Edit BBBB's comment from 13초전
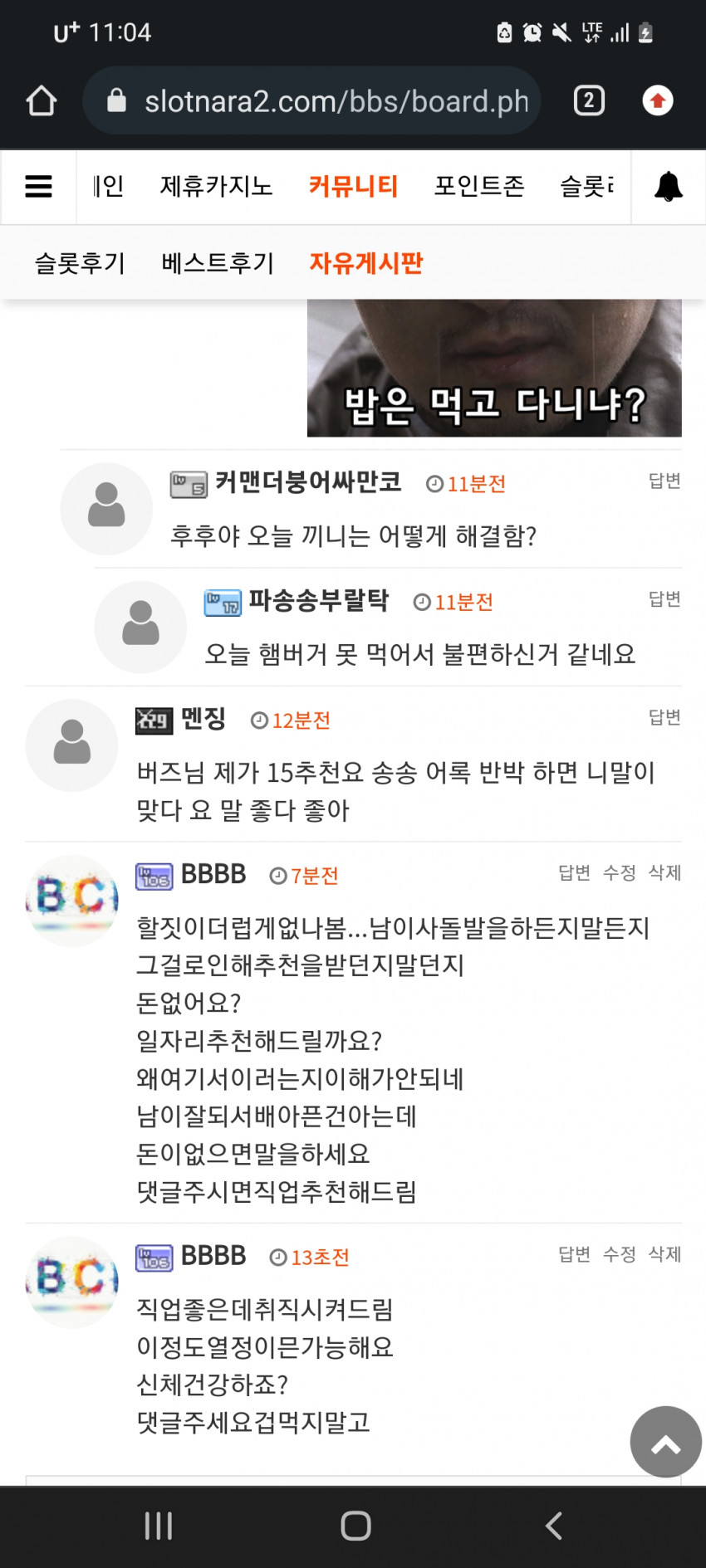 [x=619, y=1253]
